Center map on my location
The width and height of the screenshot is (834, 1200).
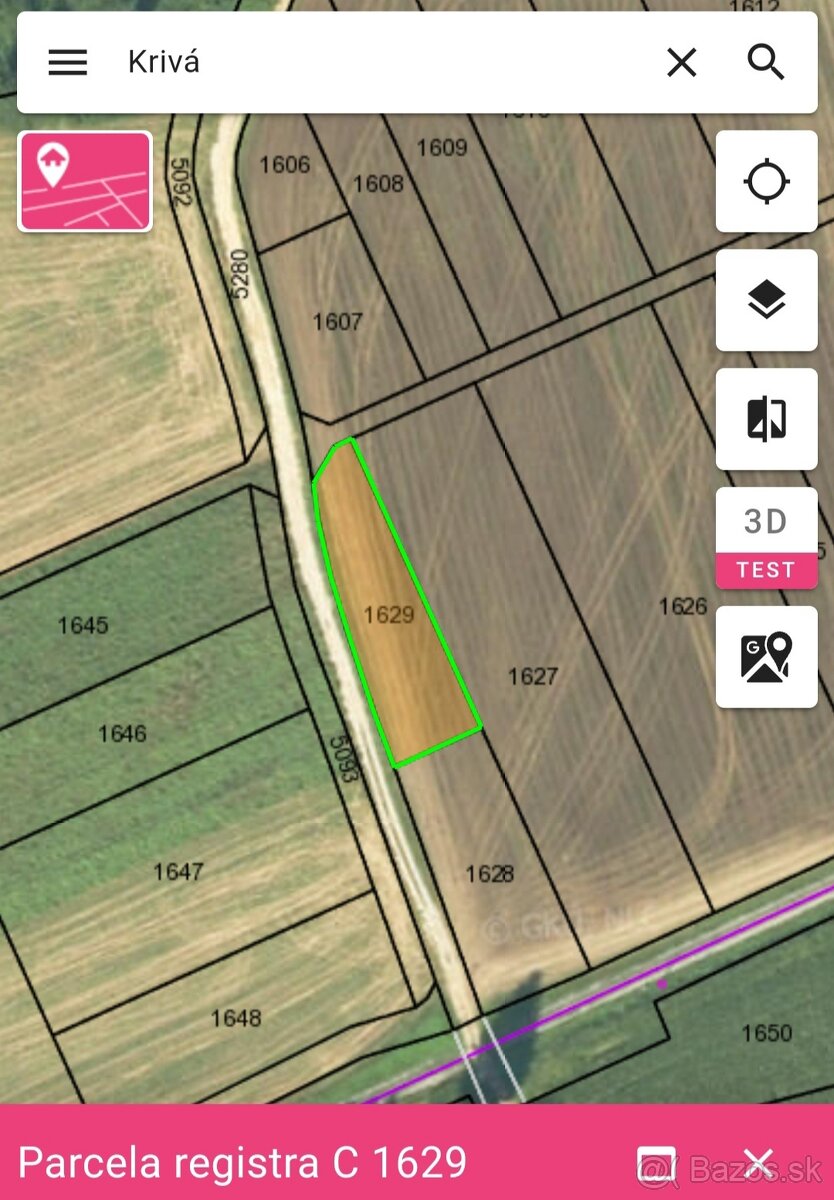[x=767, y=181]
